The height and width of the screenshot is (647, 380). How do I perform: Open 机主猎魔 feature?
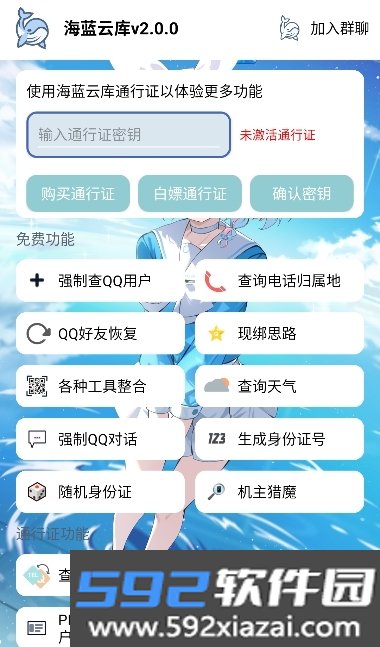(279, 492)
